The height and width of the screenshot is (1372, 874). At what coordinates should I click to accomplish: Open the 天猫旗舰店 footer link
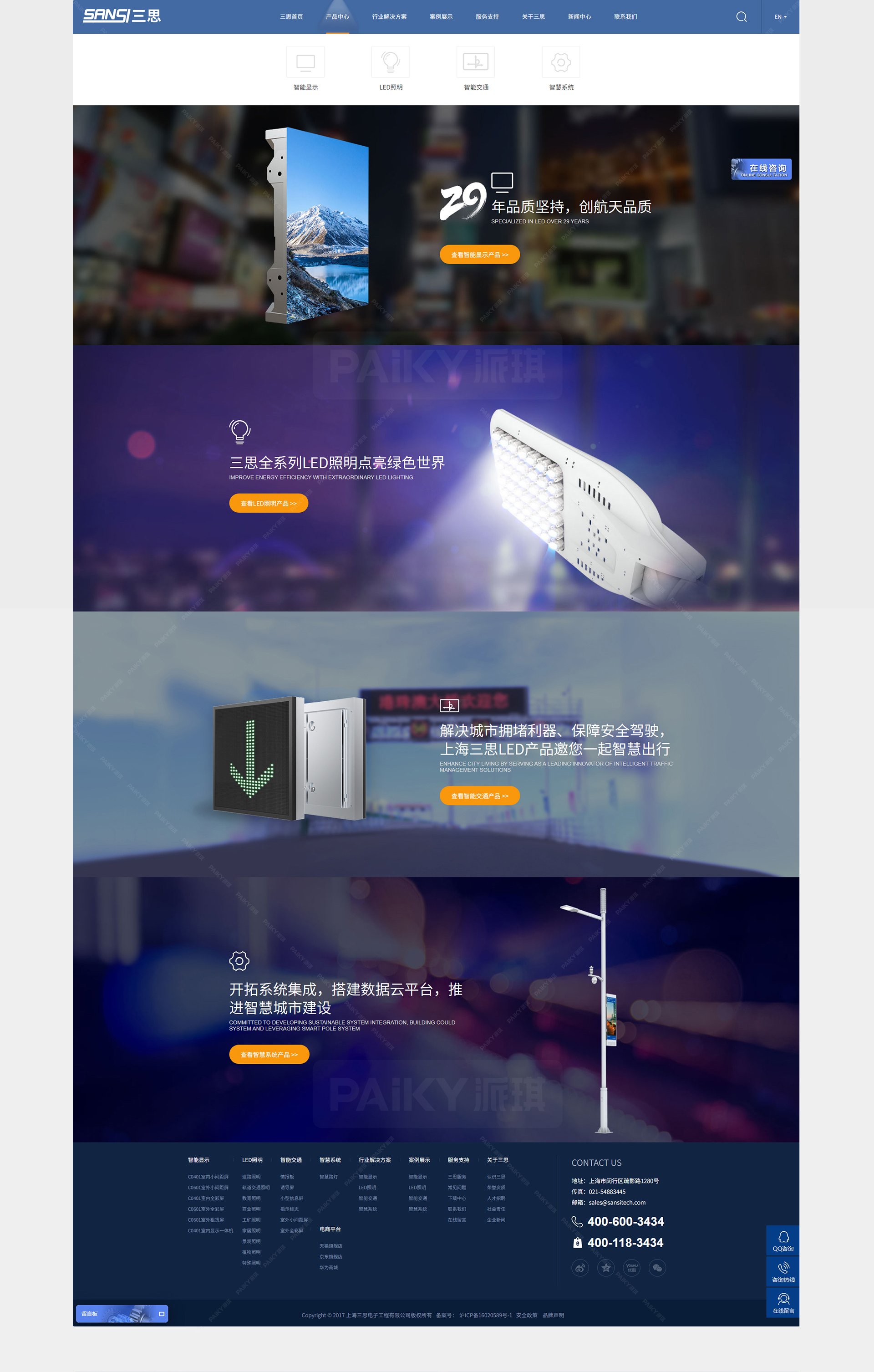coord(330,1245)
